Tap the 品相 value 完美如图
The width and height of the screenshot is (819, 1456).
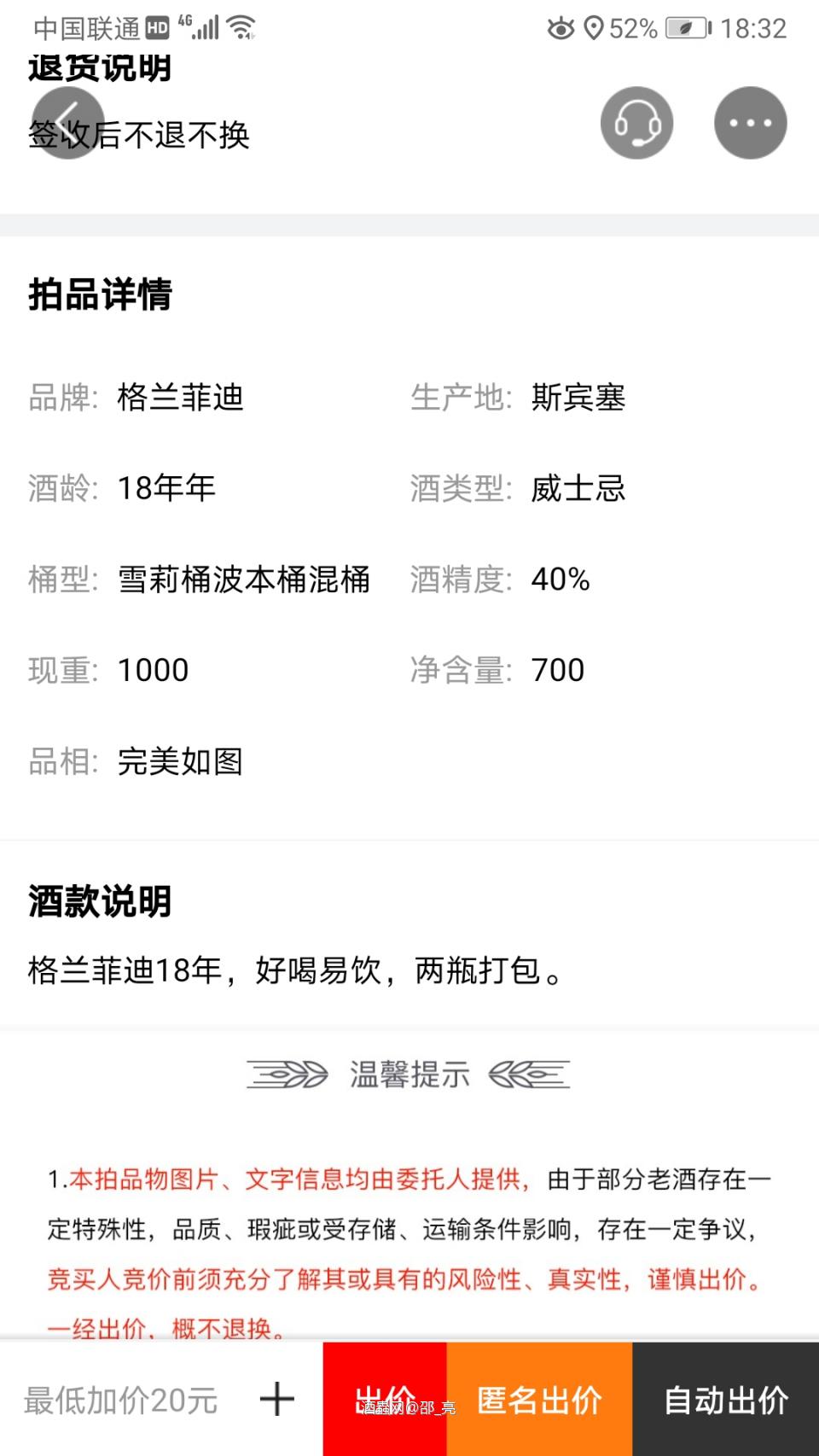click(180, 763)
